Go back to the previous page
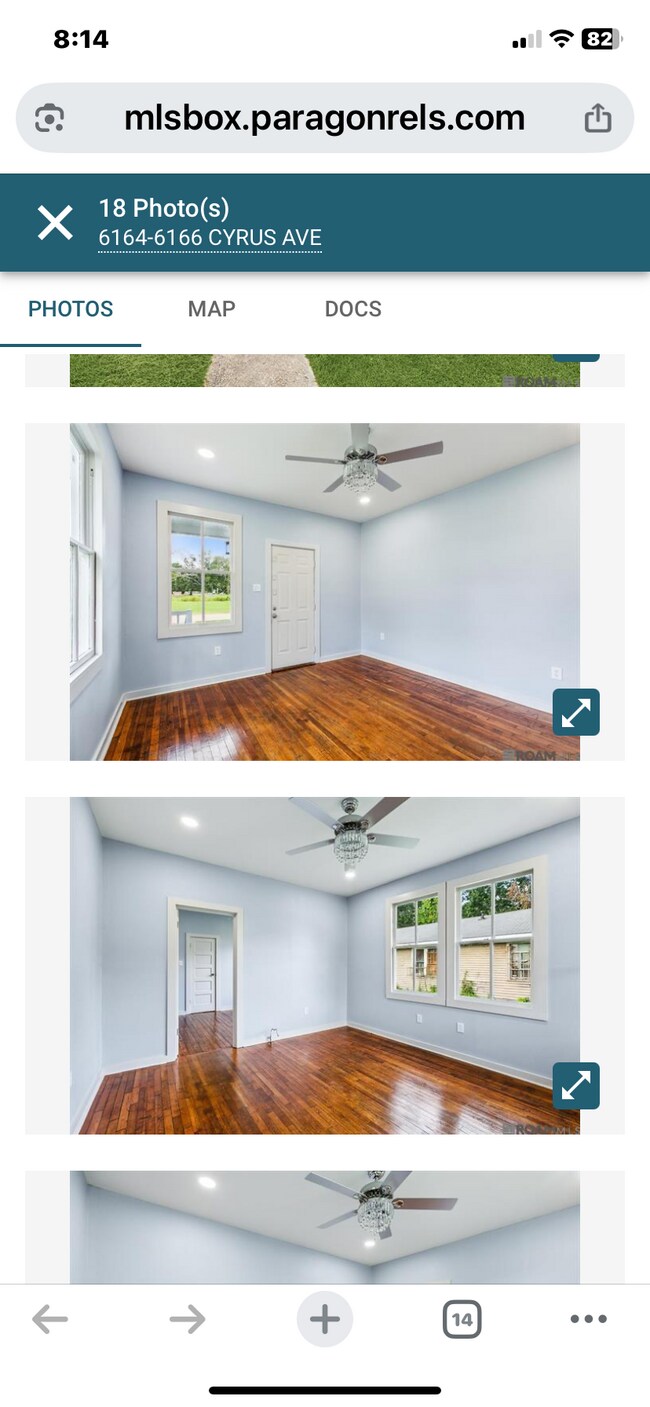The height and width of the screenshot is (1407, 650). [x=50, y=1320]
